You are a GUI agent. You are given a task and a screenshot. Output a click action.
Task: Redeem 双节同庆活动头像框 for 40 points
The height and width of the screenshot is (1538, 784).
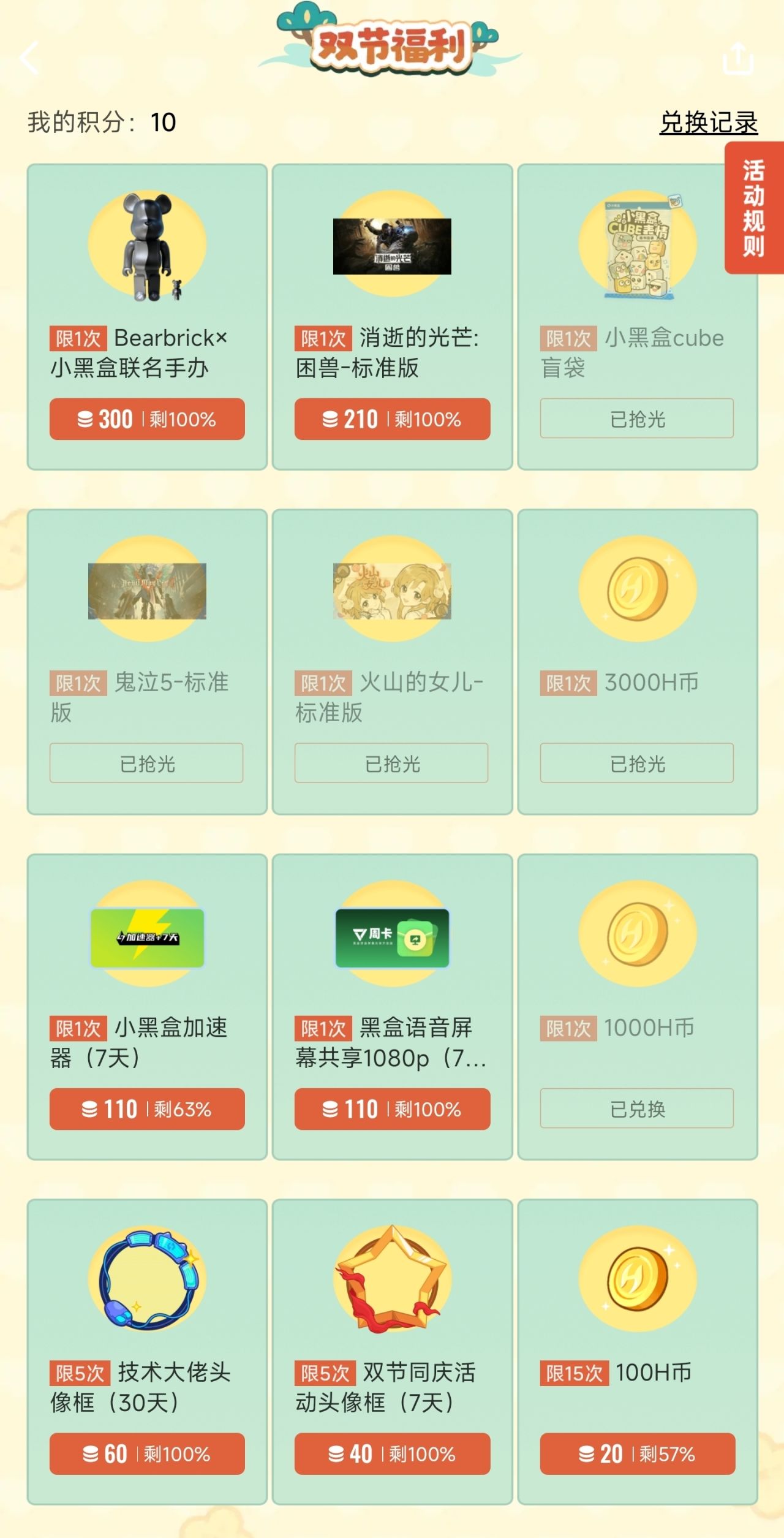[392, 1453]
